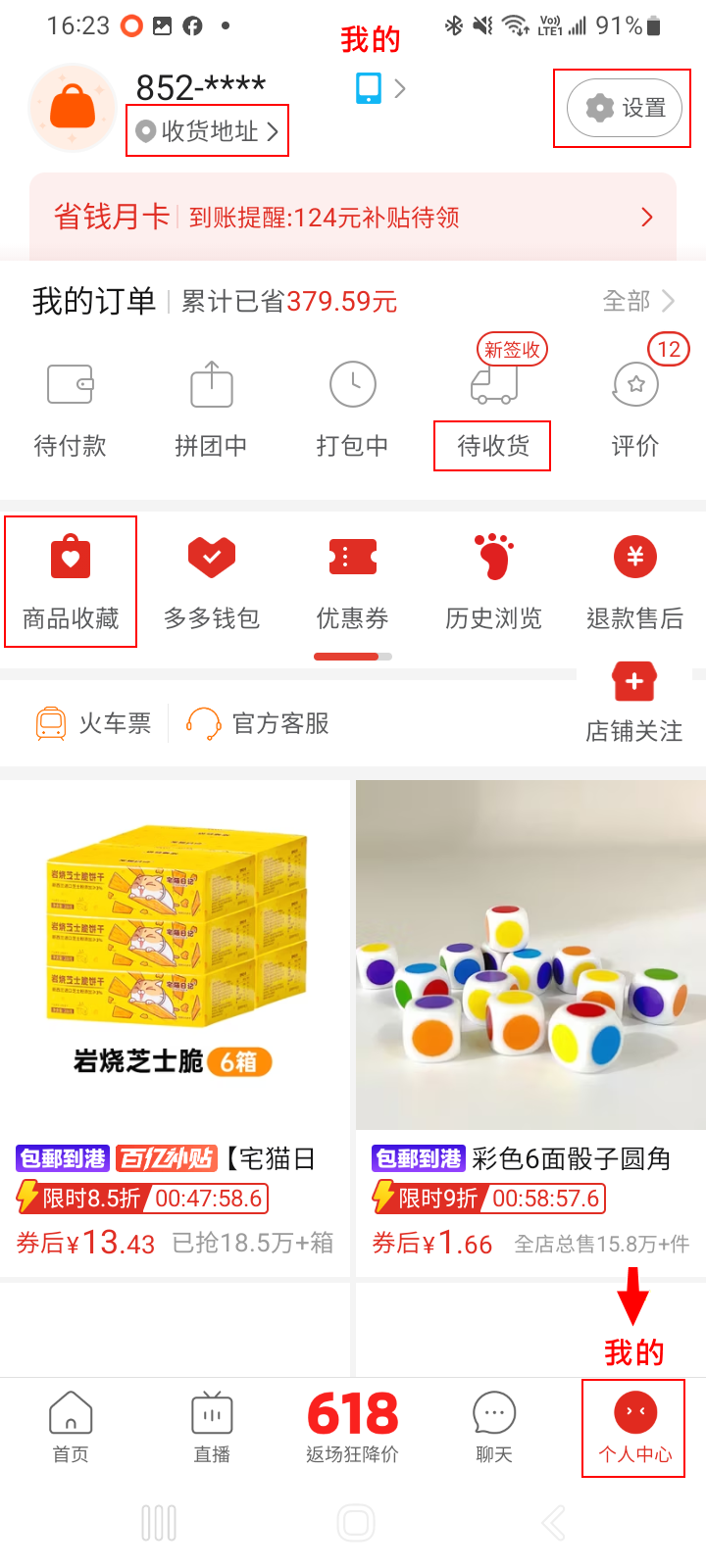View 优惠券 coupons
This screenshot has height=1568, width=706.
point(353,582)
